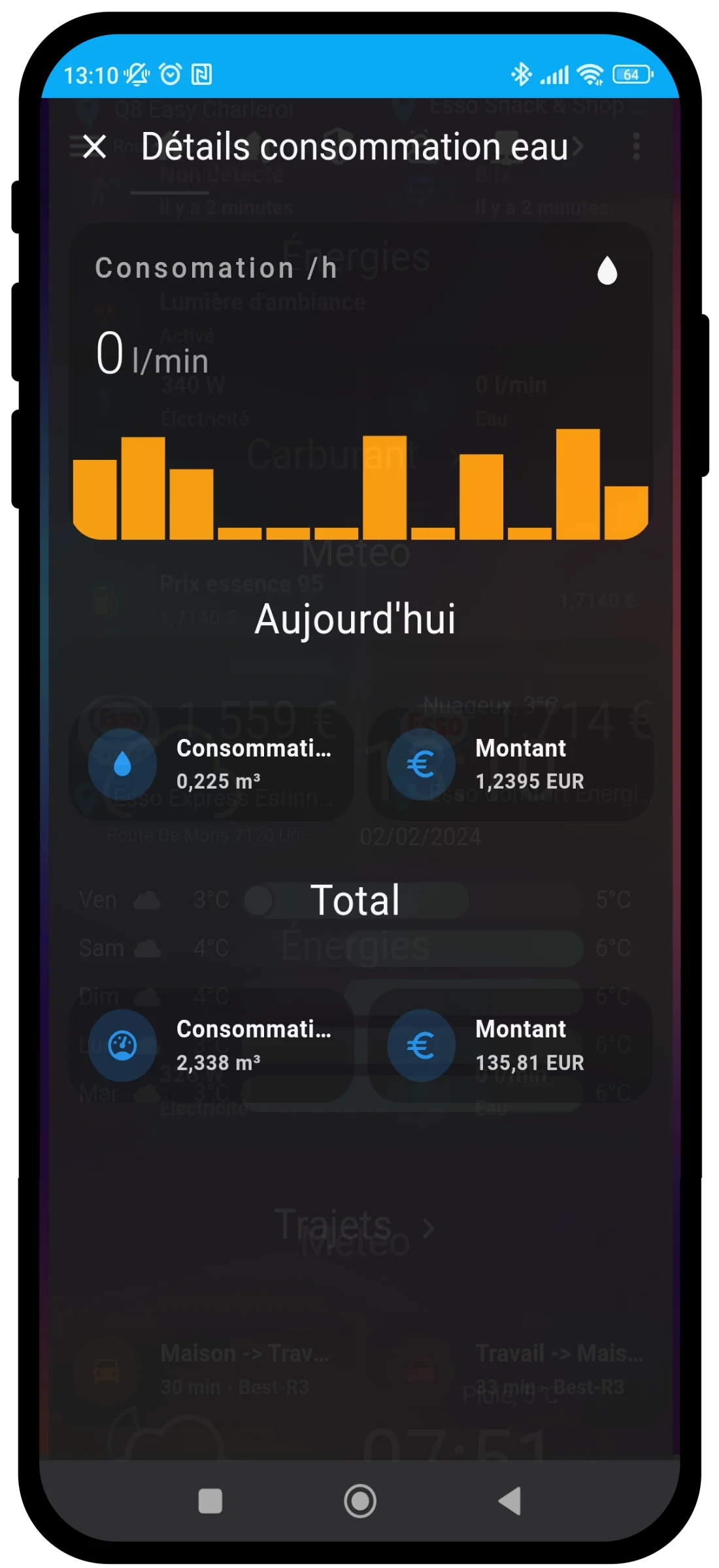Close the Détails consommation eau popup
Image resolution: width=719 pixels, height=1568 pixels.
[95, 146]
